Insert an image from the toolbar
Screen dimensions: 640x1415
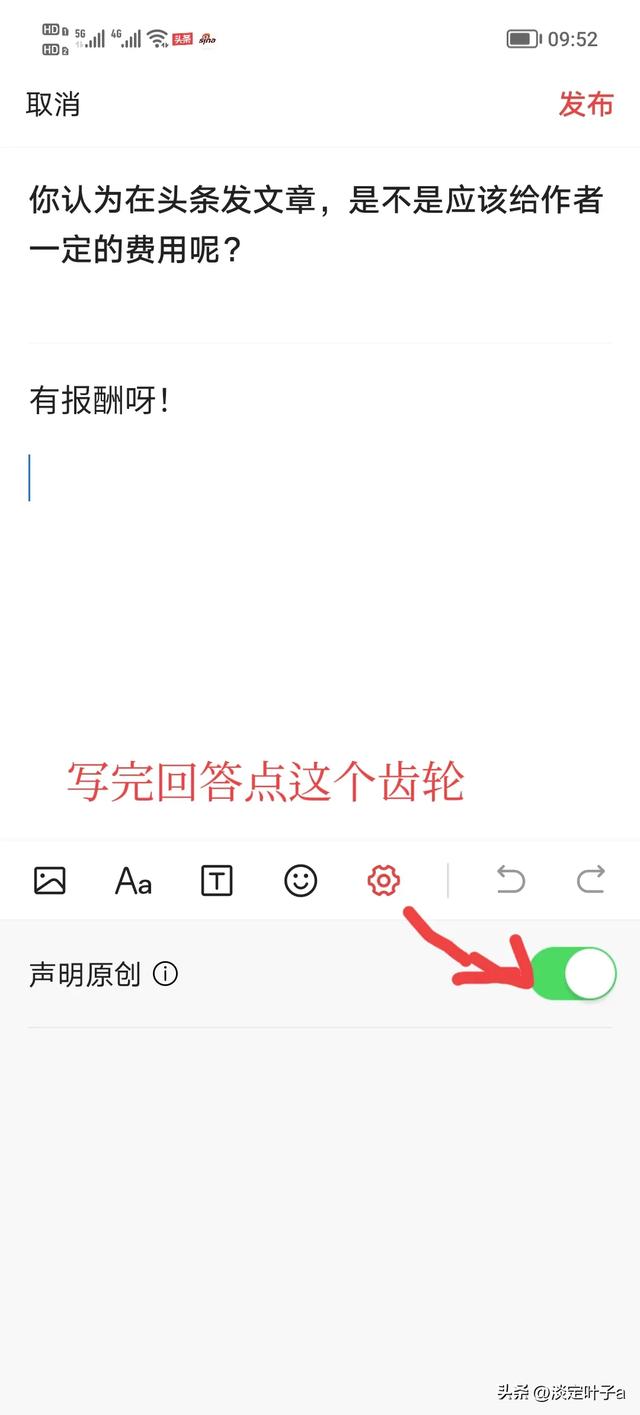[50, 881]
